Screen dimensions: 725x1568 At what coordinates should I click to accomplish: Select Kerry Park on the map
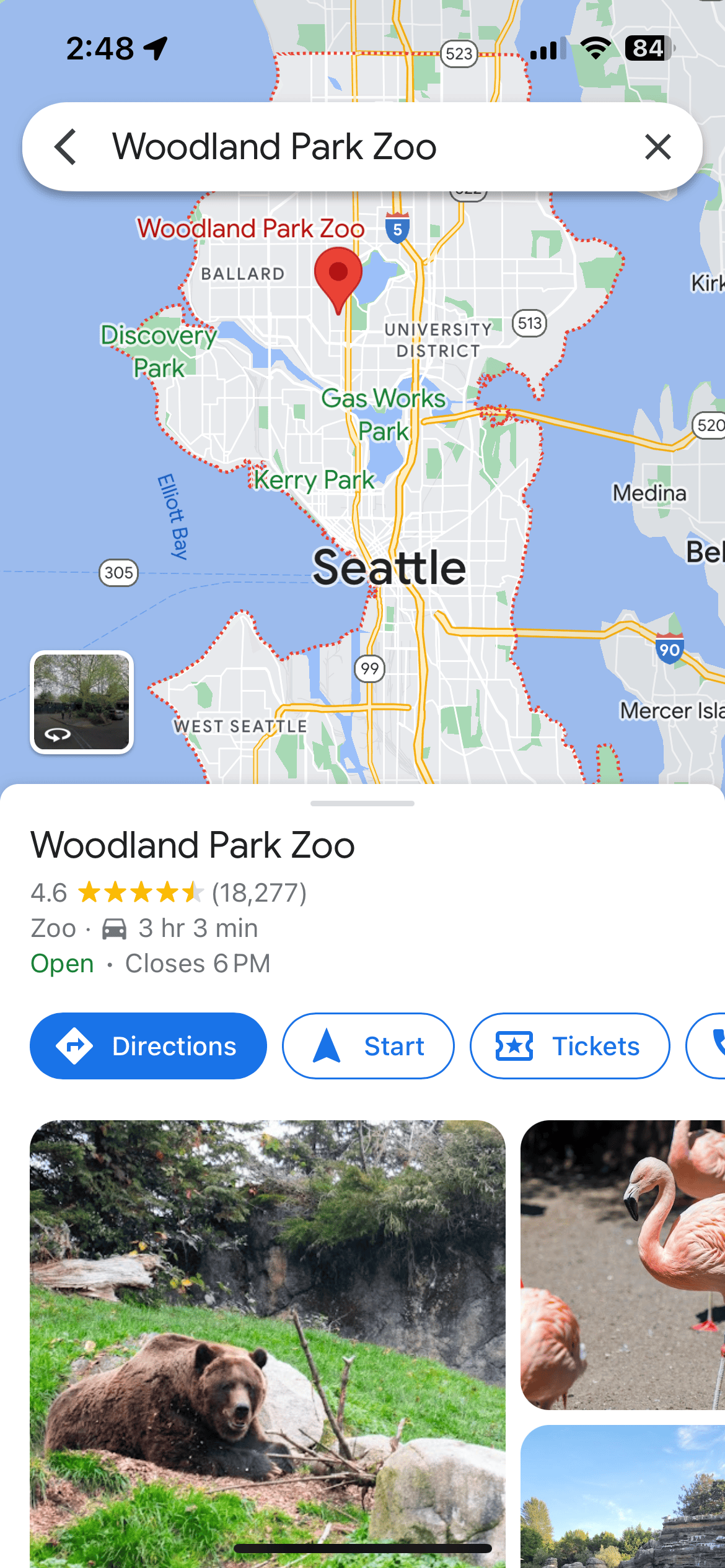(314, 480)
